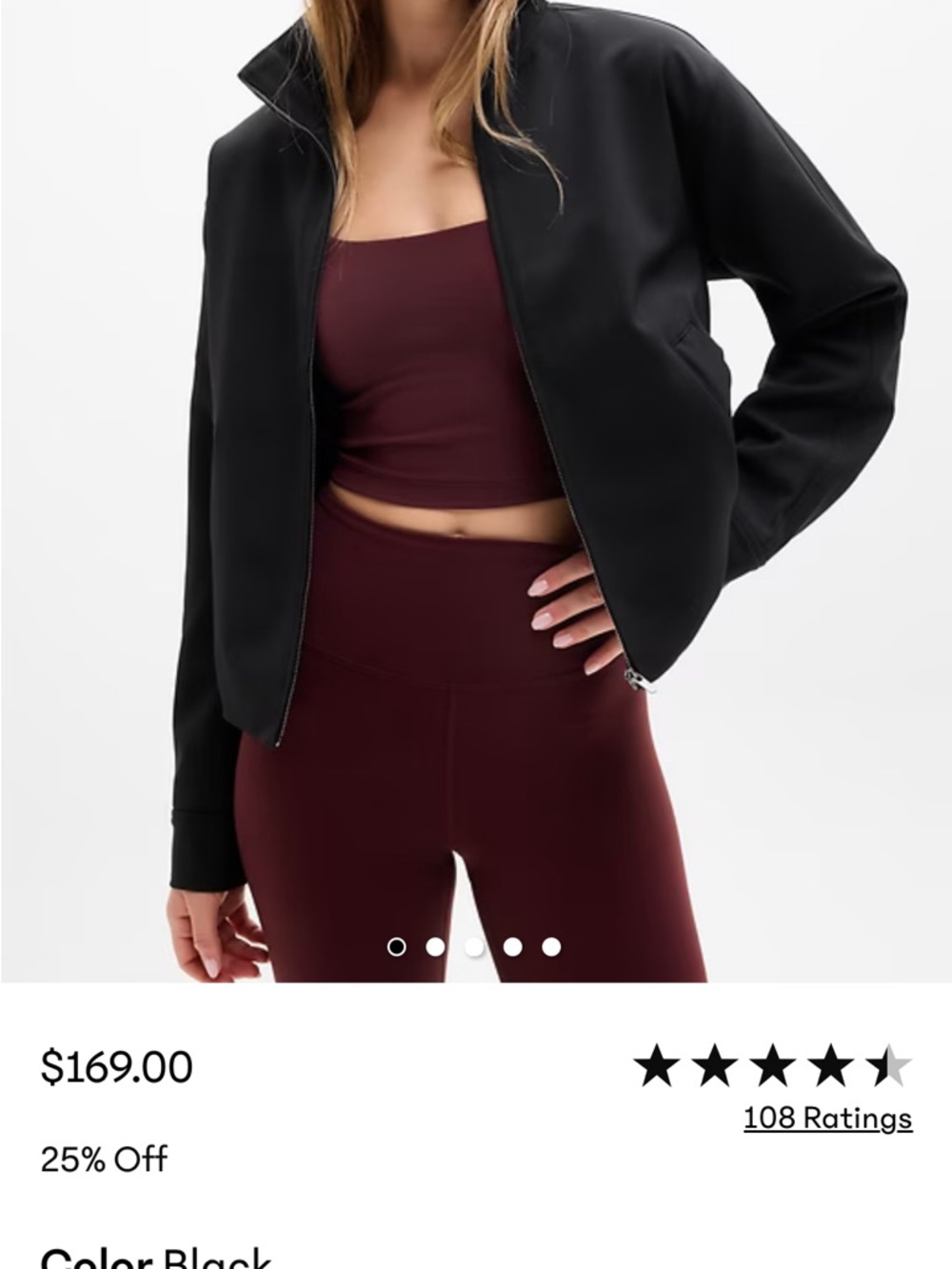The width and height of the screenshot is (952, 1269).
Task: Select the active carousel dot indicator
Action: coord(397,947)
